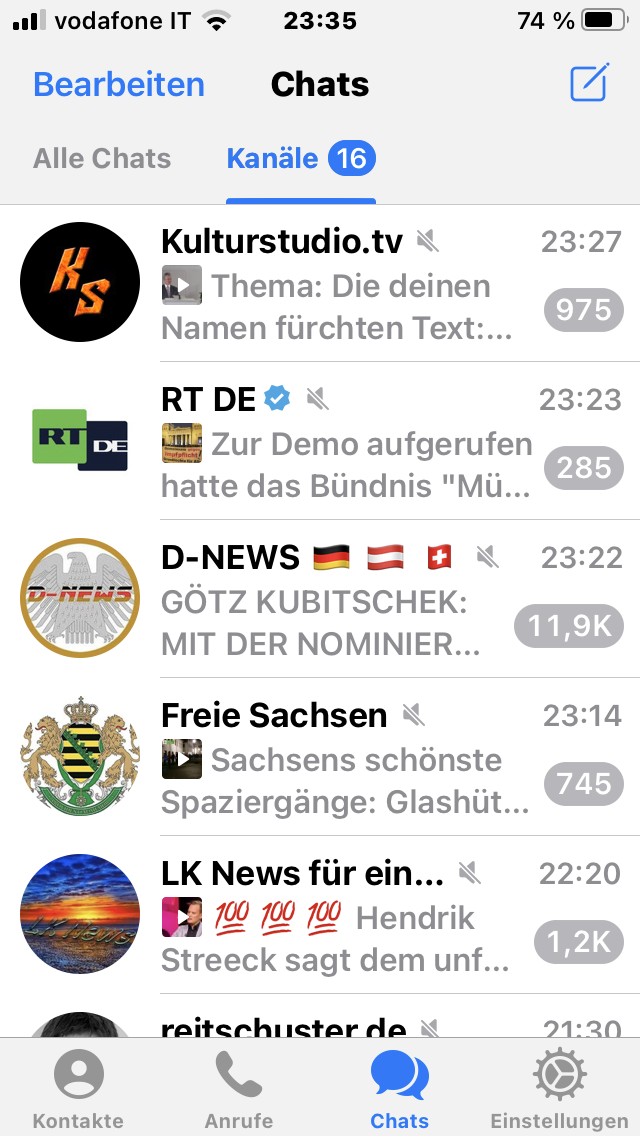640x1136 pixels.
Task: Select the Kanäle folder tab
Action: pyautogui.click(x=300, y=158)
